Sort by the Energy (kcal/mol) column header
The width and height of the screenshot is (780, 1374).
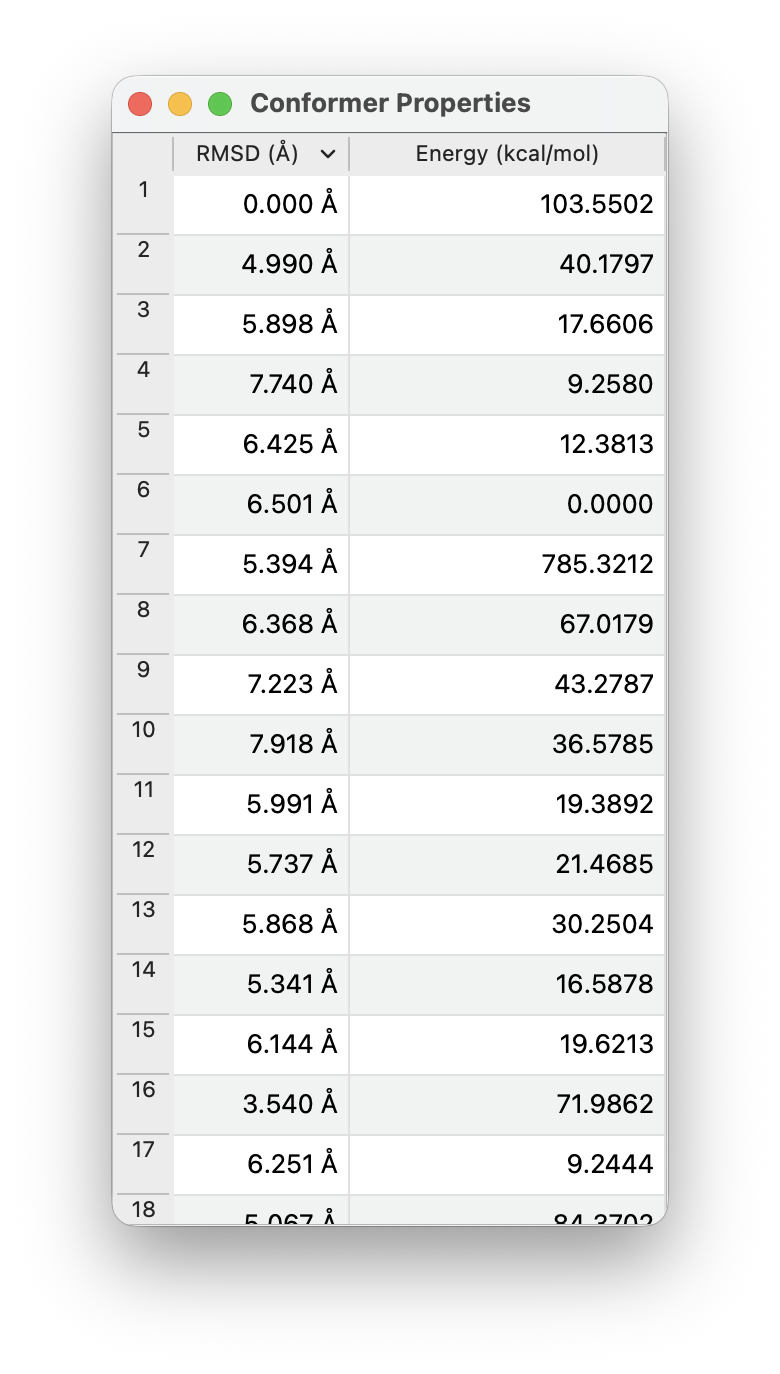click(507, 154)
